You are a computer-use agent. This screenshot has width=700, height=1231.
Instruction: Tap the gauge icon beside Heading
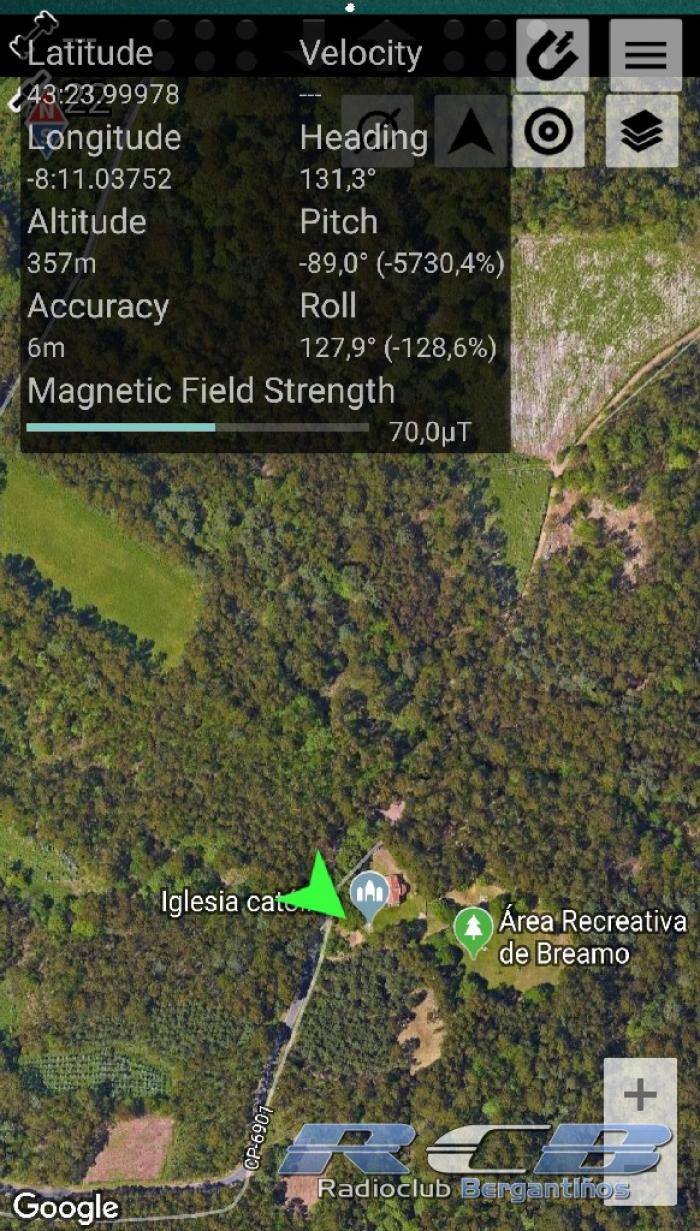coord(378,131)
